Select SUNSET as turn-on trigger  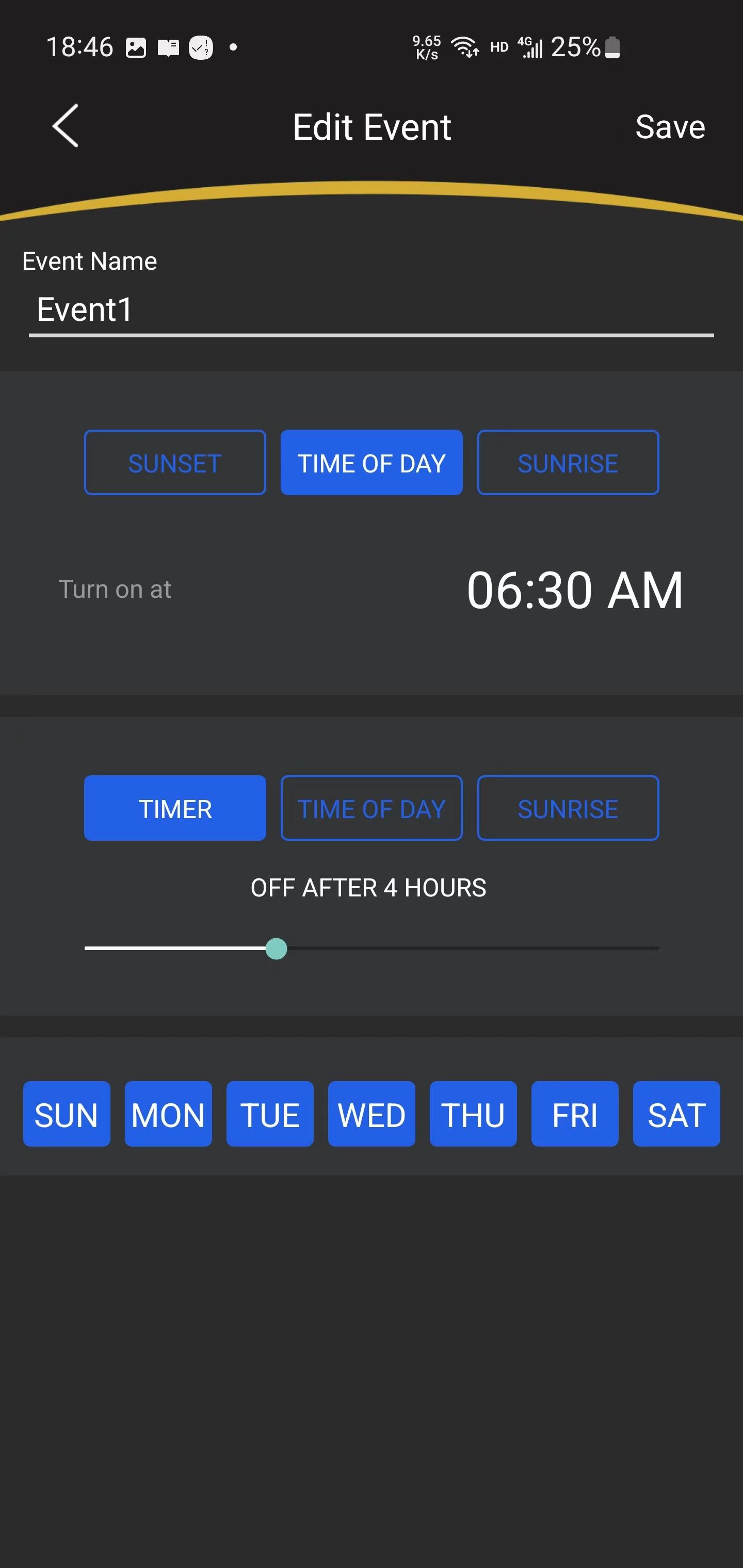click(175, 463)
